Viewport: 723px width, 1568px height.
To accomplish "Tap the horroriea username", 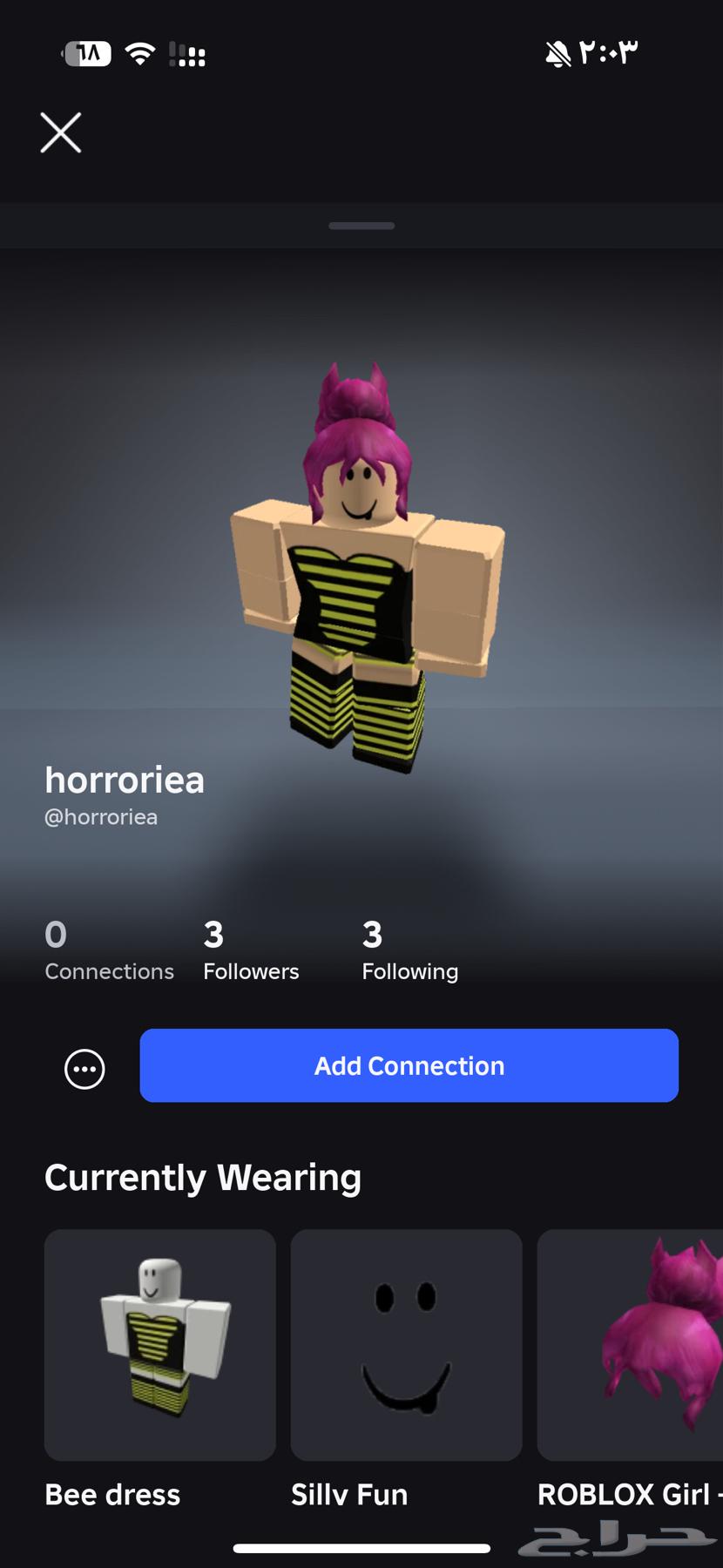I will click(125, 781).
